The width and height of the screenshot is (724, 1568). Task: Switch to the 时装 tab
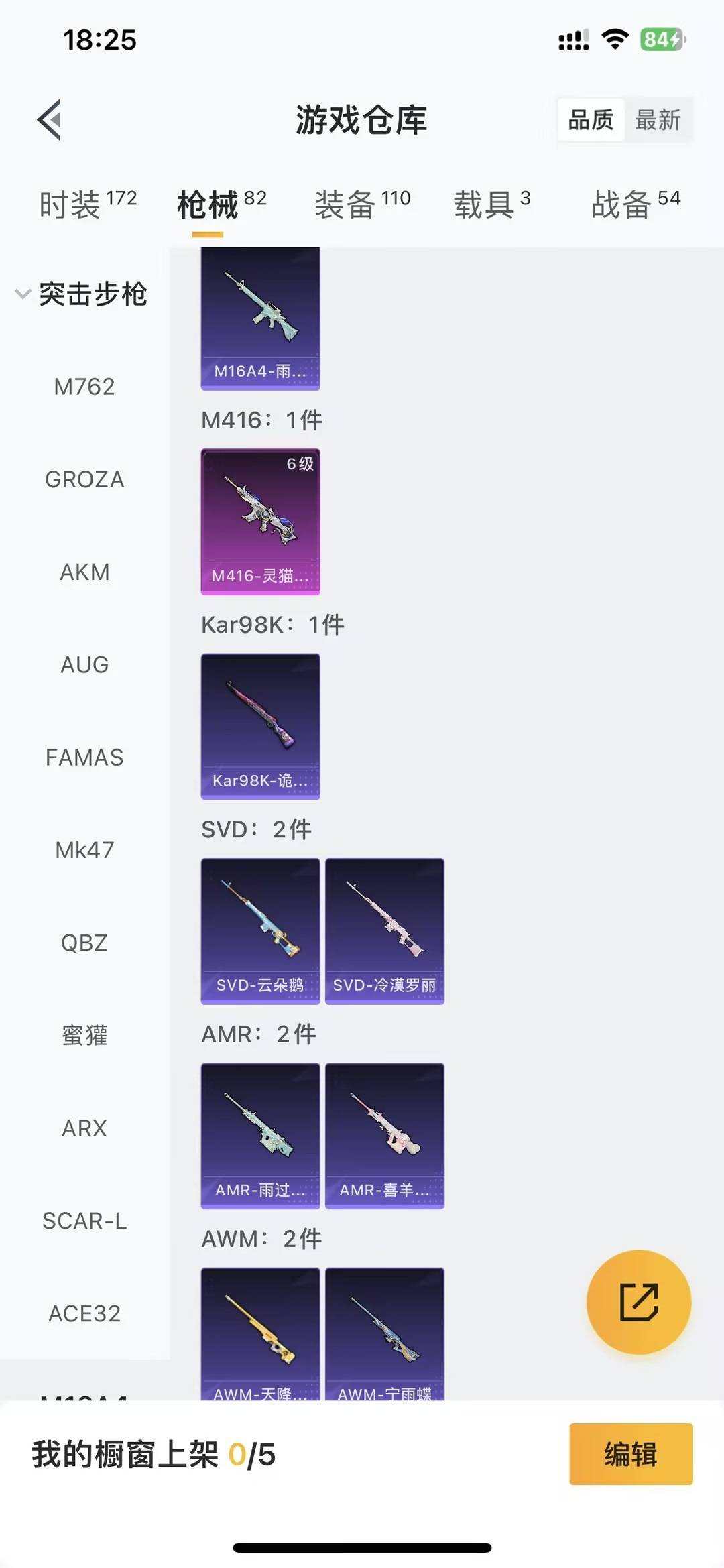pos(87,204)
